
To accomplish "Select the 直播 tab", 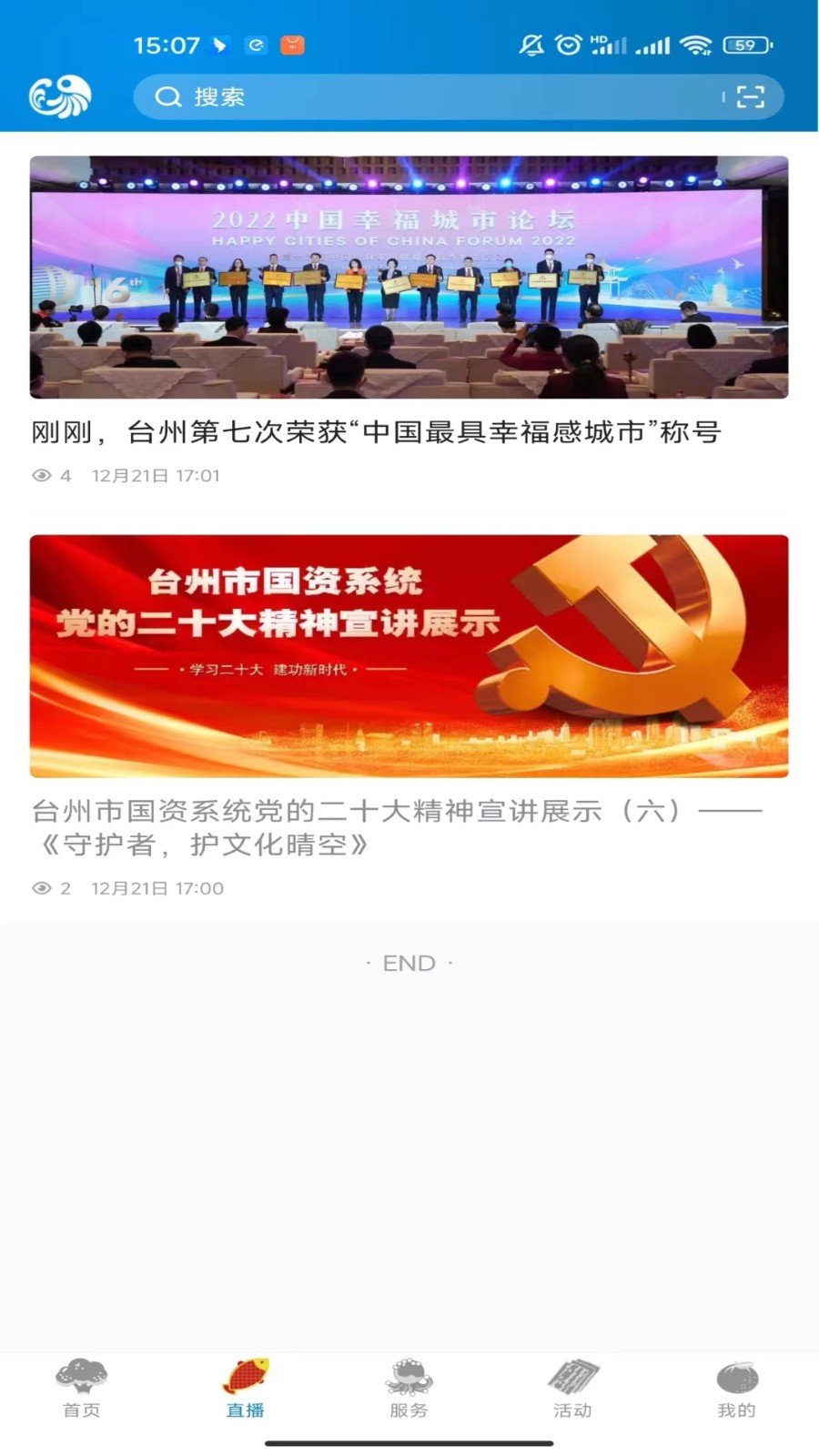I will point(246,1389).
